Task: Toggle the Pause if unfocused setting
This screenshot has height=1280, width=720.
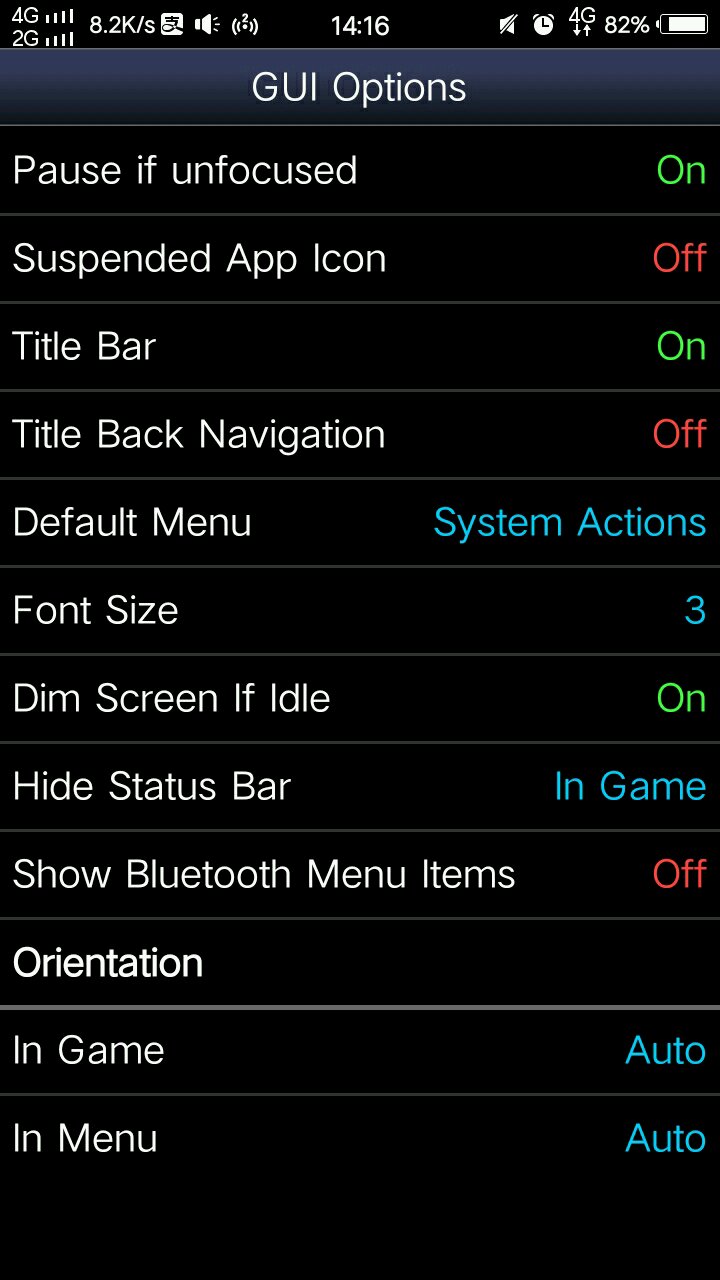Action: 360,170
